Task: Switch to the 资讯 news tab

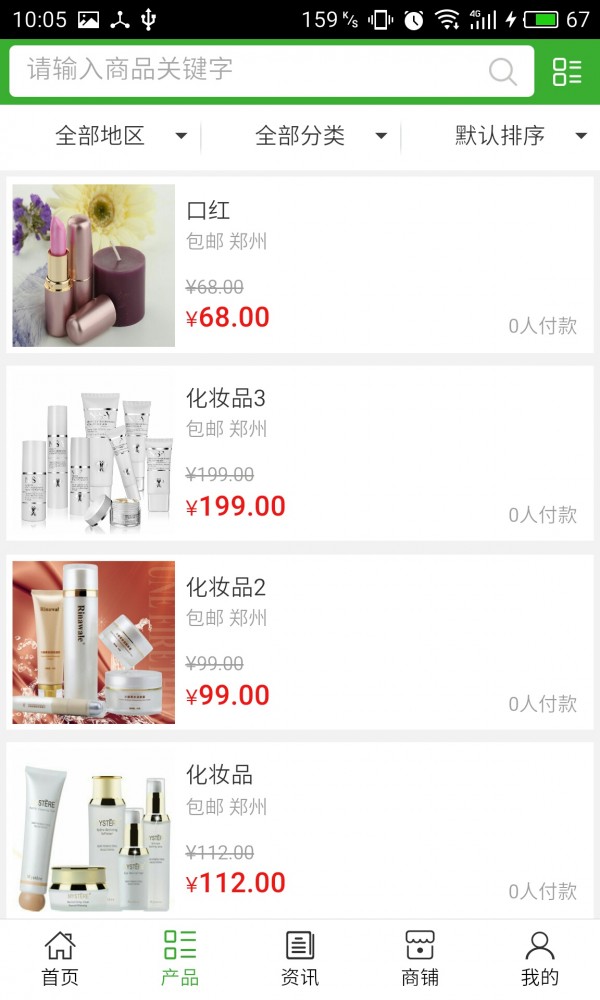Action: pos(300,958)
